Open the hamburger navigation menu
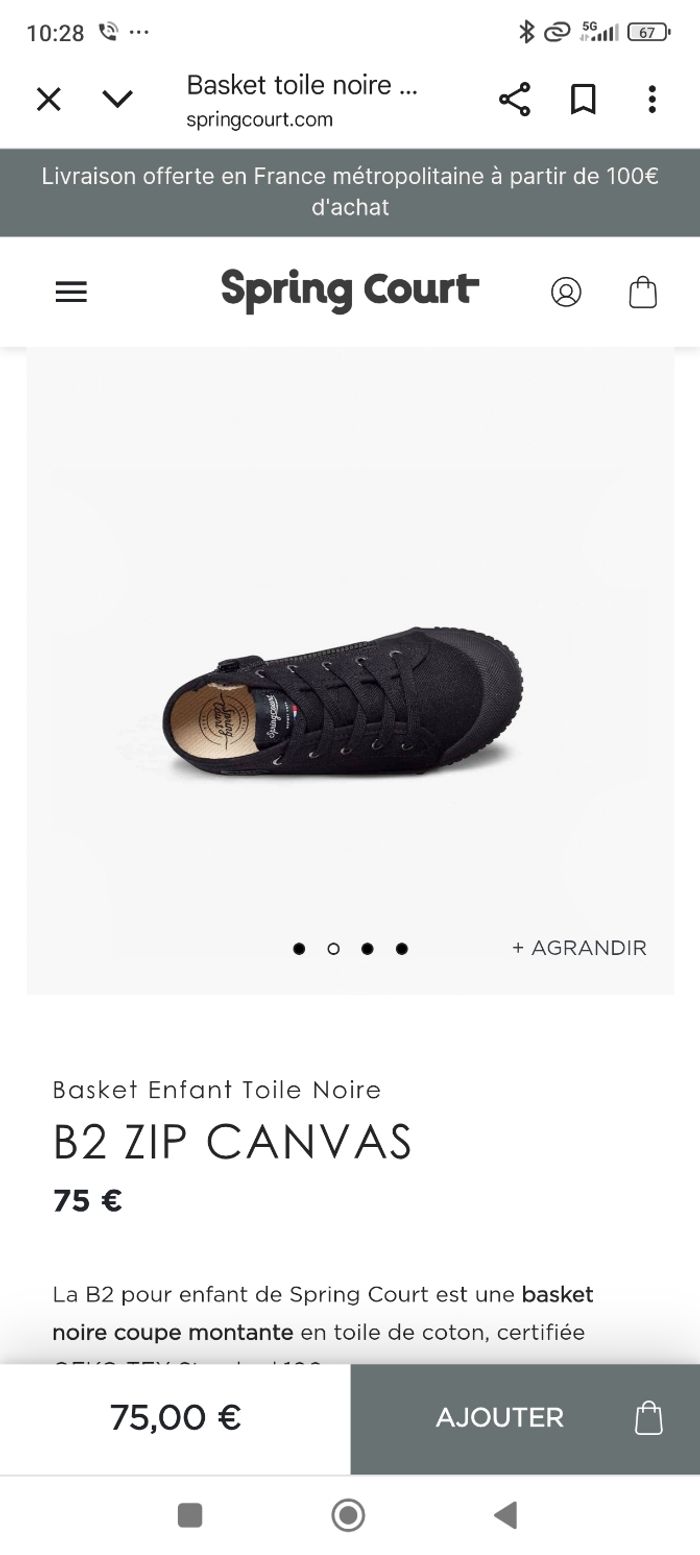This screenshot has width=700, height=1555. [x=71, y=292]
